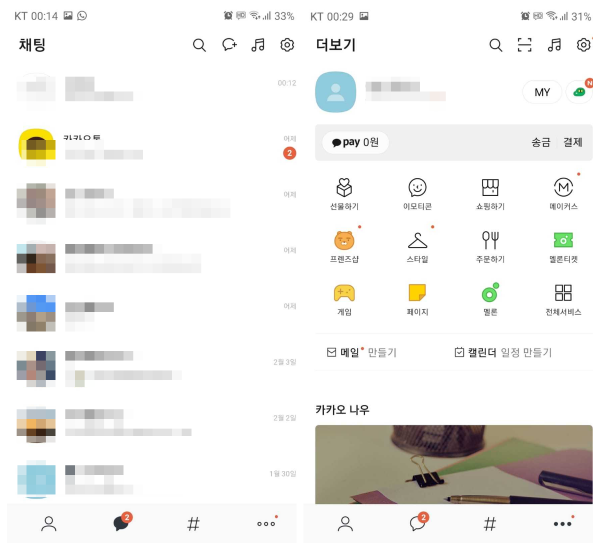Launch 주문하기 ordering service
This screenshot has height=550, width=600.
490,246
